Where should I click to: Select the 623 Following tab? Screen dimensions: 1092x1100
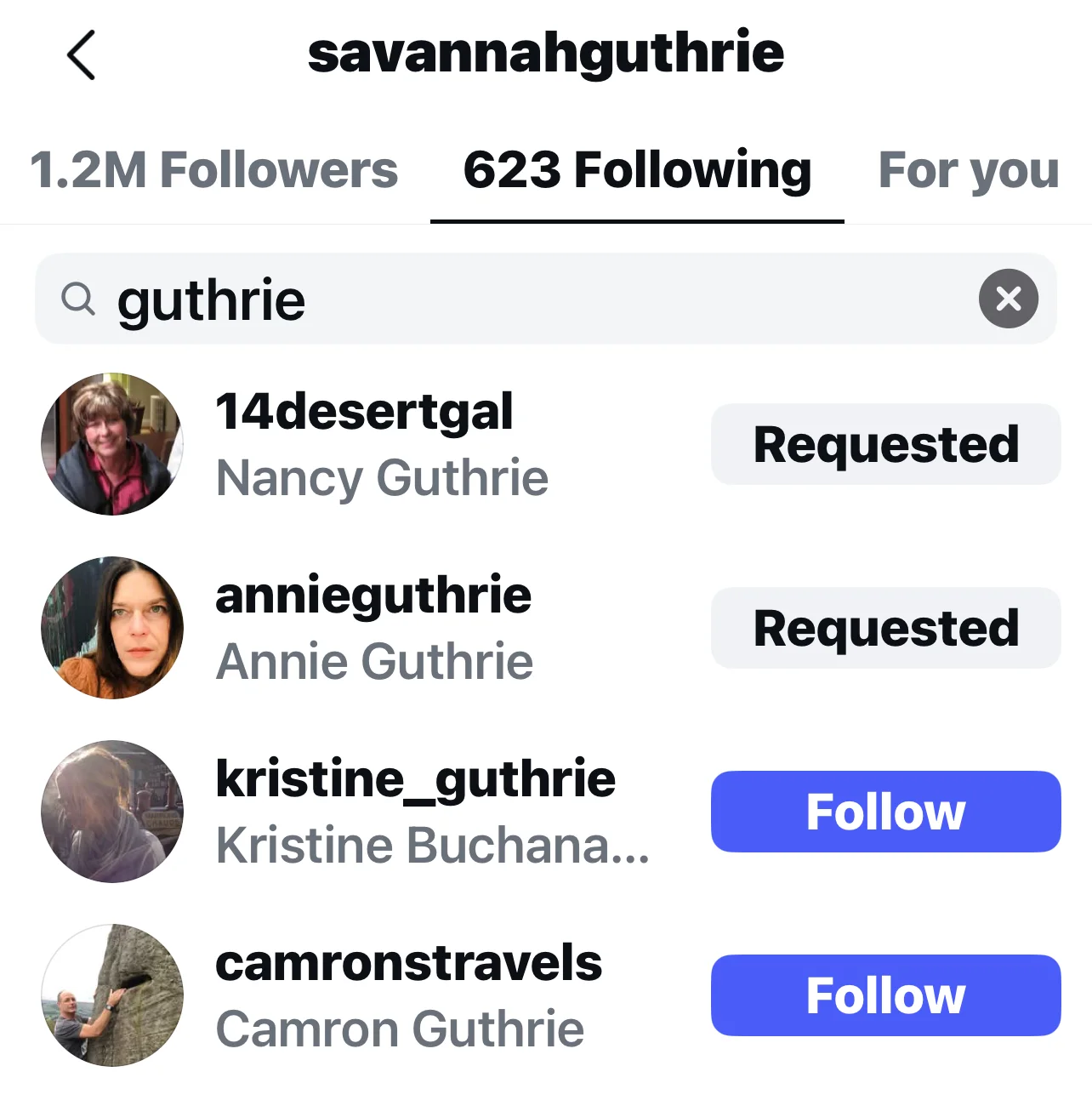(x=637, y=170)
